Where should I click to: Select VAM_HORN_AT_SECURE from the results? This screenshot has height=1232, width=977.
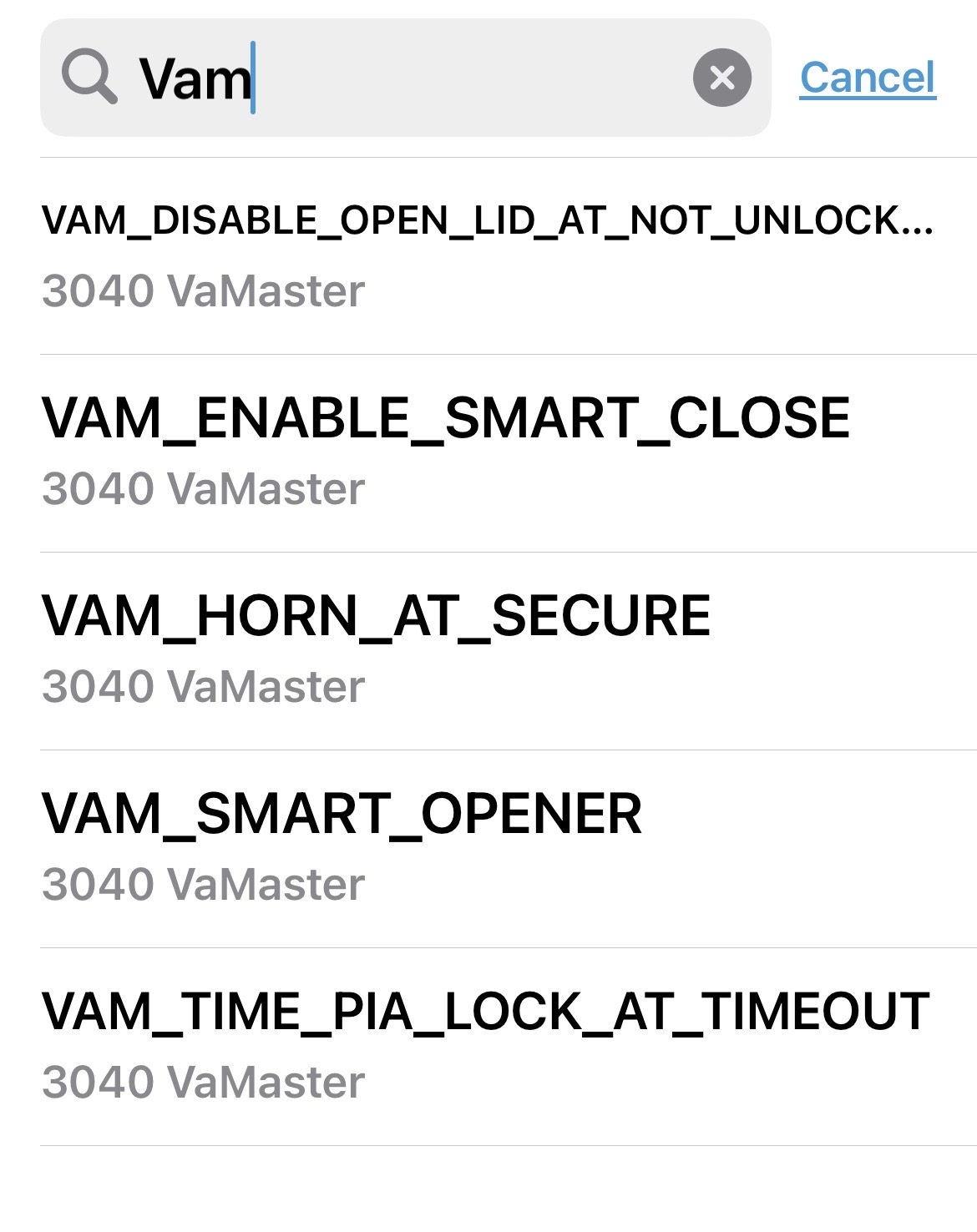pyautogui.click(x=488, y=649)
